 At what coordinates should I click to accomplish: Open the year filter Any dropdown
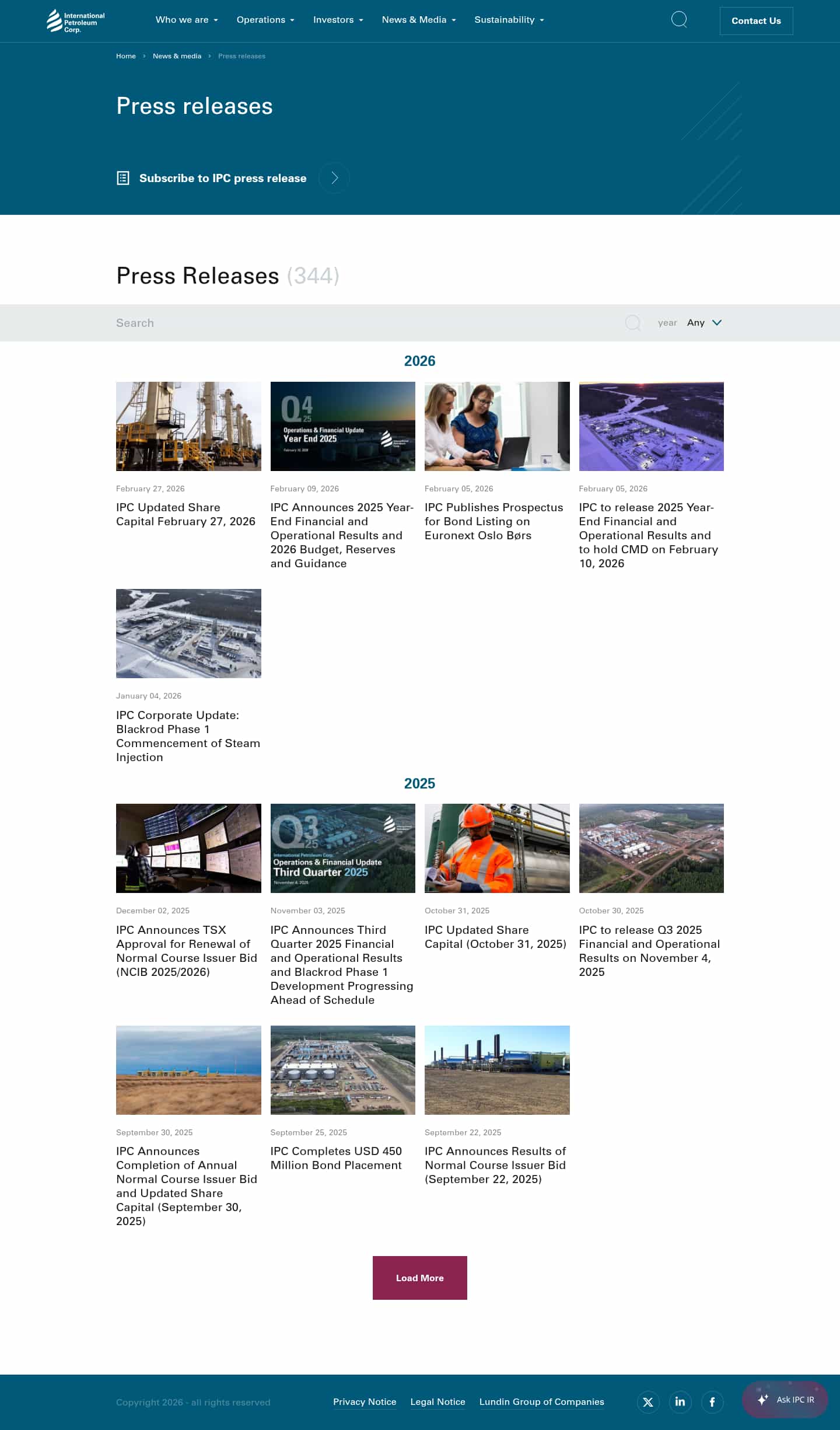703,322
